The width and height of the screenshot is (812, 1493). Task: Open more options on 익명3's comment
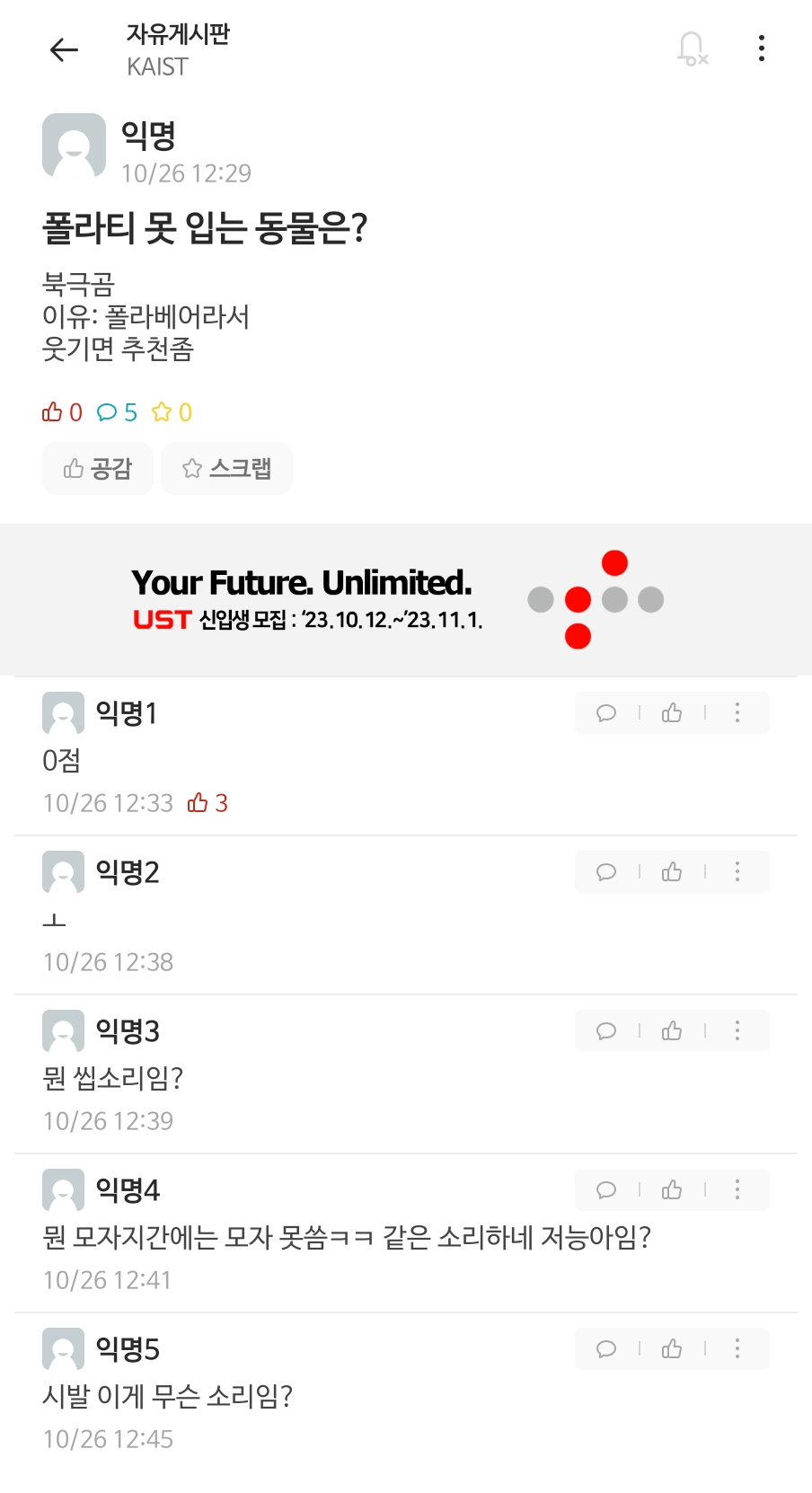[737, 1031]
